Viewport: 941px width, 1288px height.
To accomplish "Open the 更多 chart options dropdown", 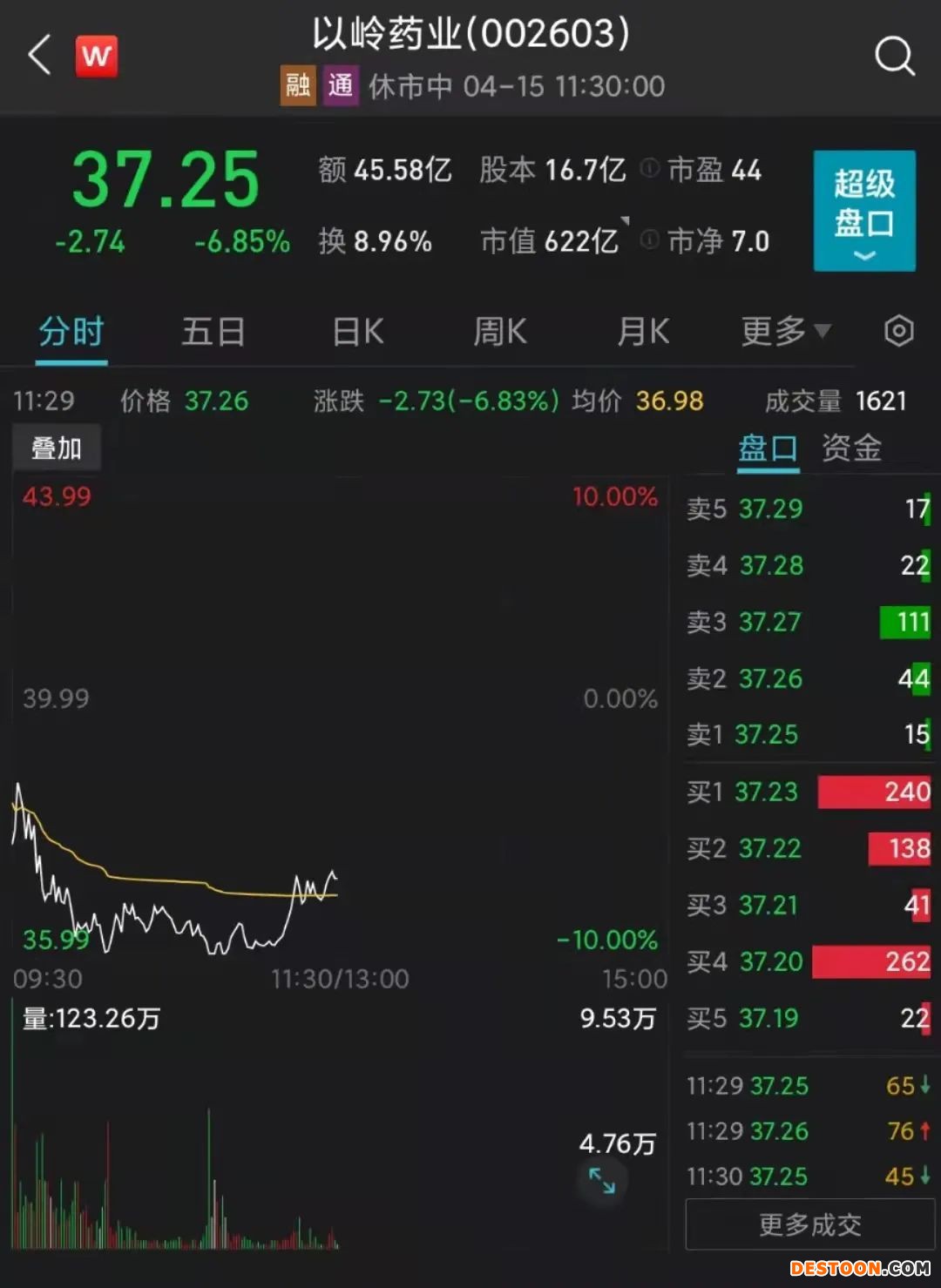I will (x=785, y=332).
